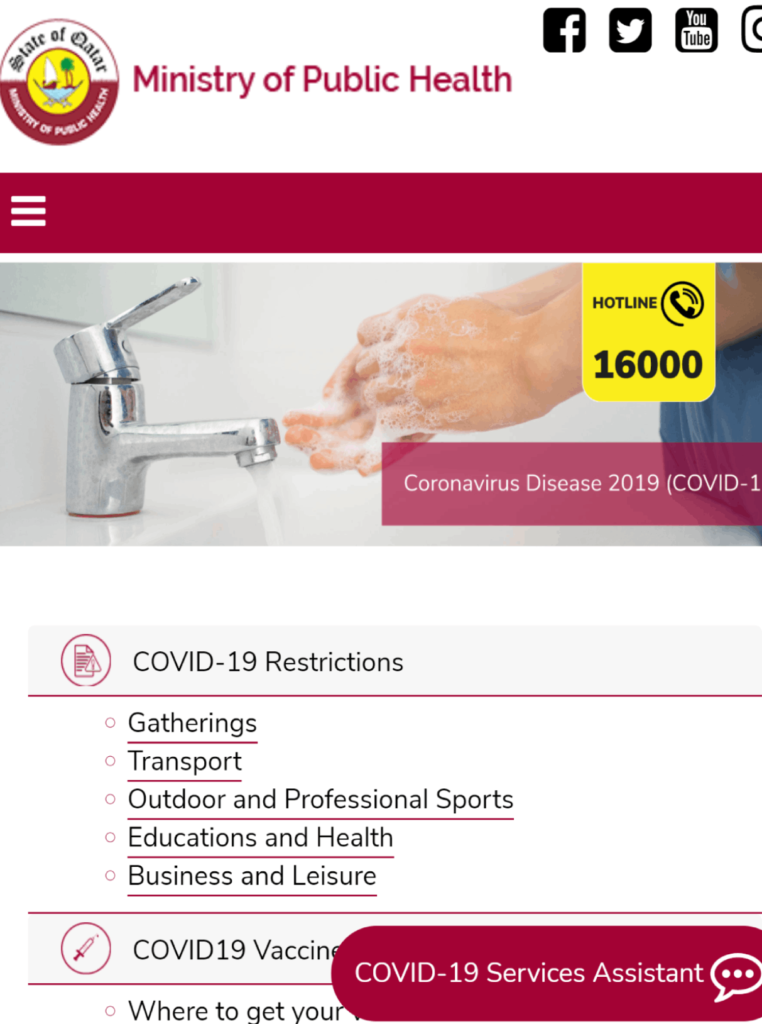The image size is (762, 1024).
Task: Open the hamburger navigation menu
Action: tap(28, 211)
